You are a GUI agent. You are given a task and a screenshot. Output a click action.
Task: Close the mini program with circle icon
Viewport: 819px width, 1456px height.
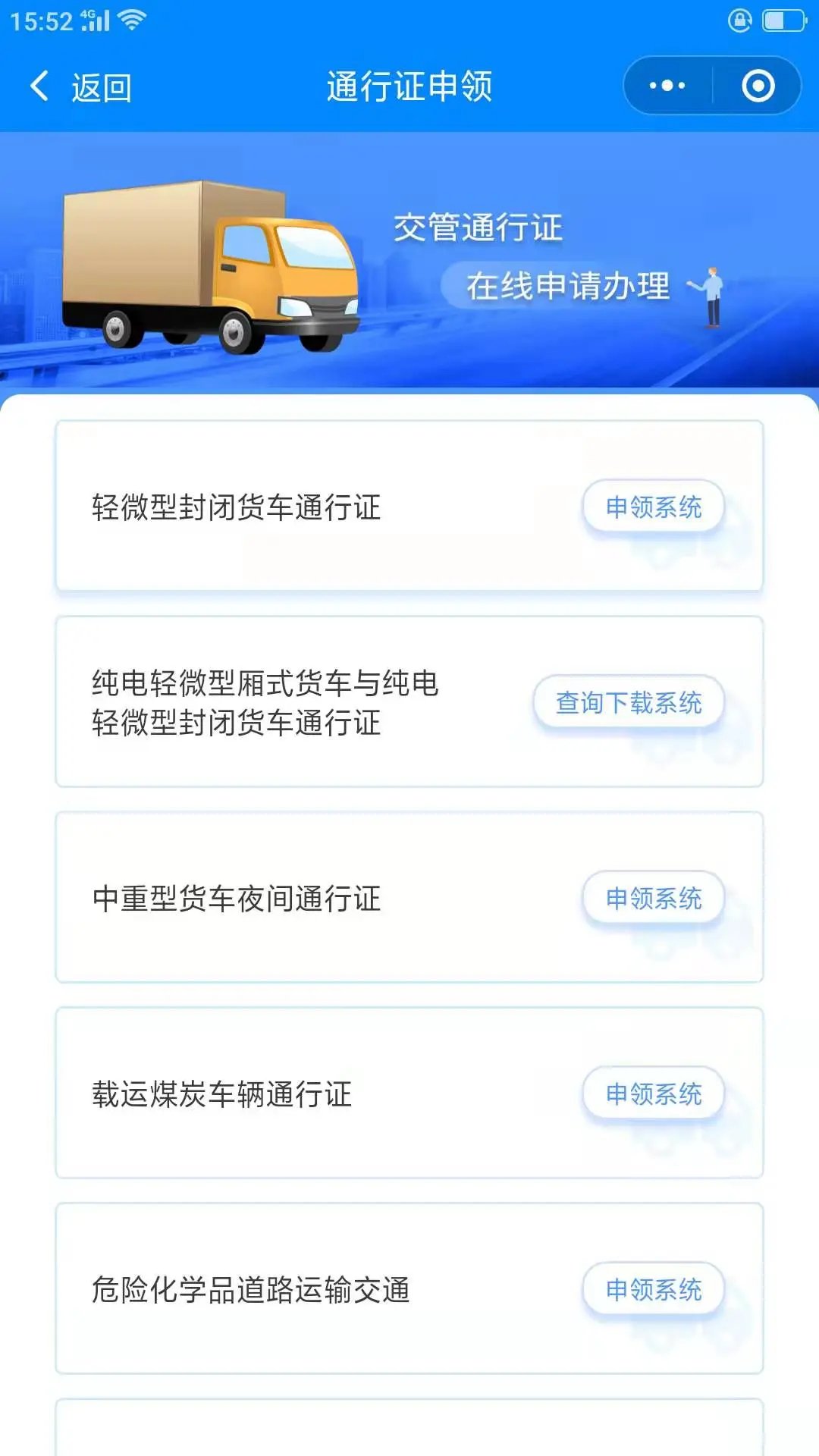[x=758, y=86]
